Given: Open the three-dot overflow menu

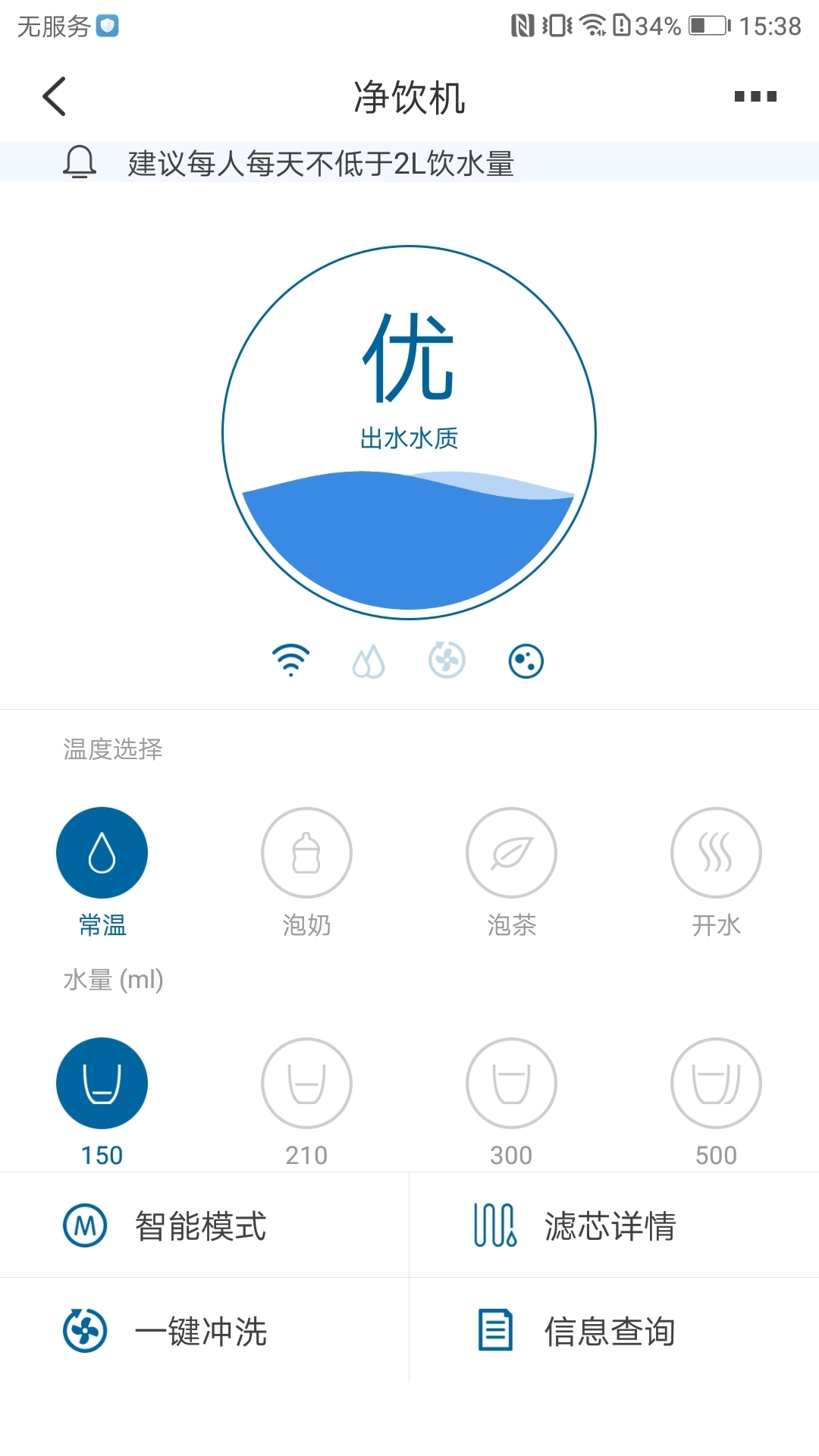Looking at the screenshot, I should click(x=753, y=96).
